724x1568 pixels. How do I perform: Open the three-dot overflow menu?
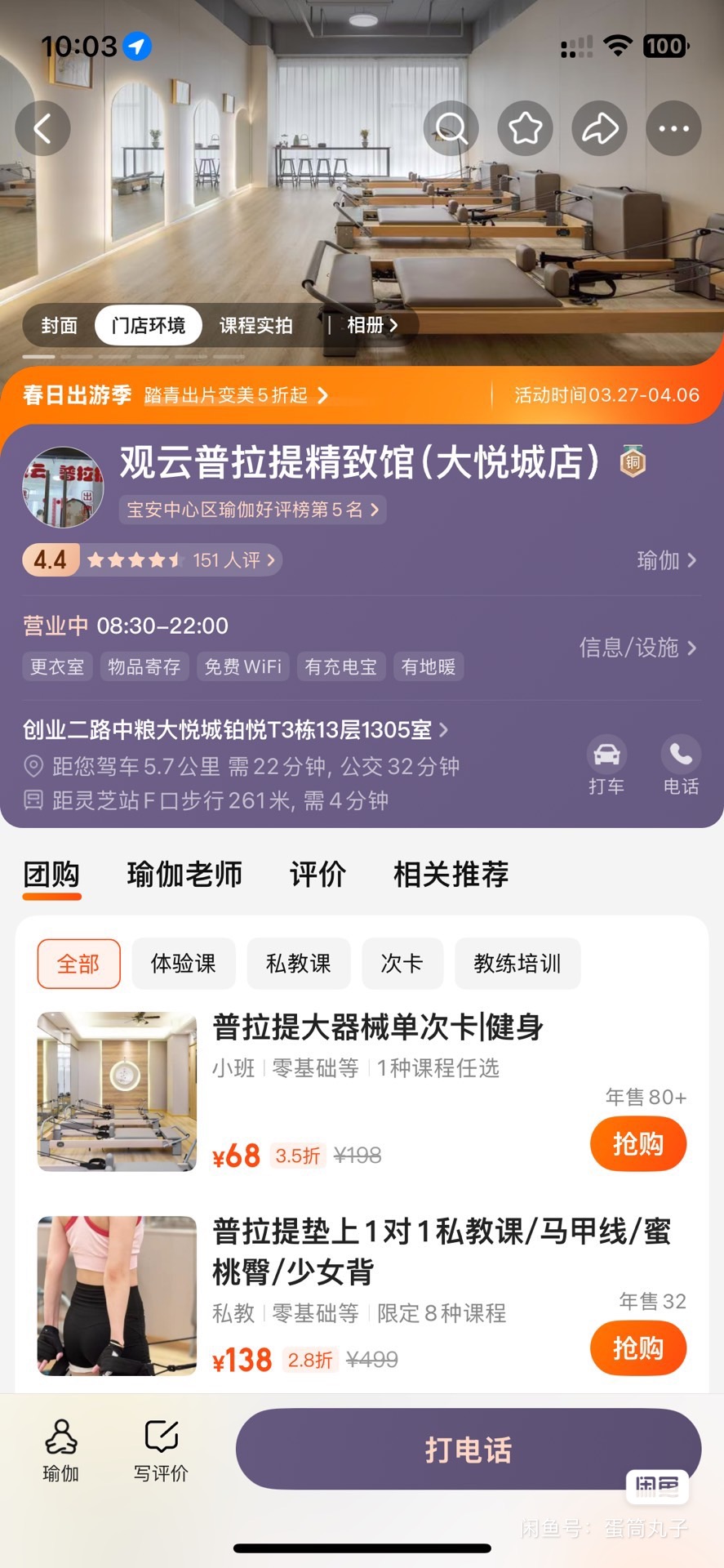pos(673,128)
